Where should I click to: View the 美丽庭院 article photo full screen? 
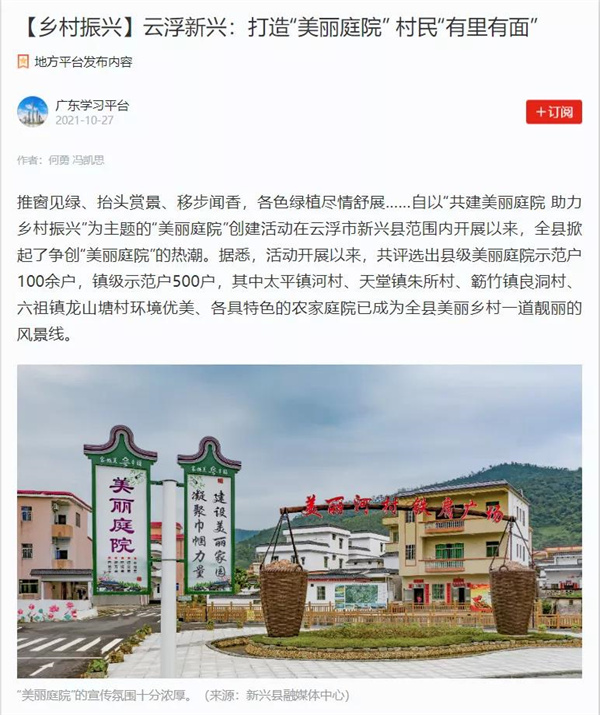click(299, 521)
